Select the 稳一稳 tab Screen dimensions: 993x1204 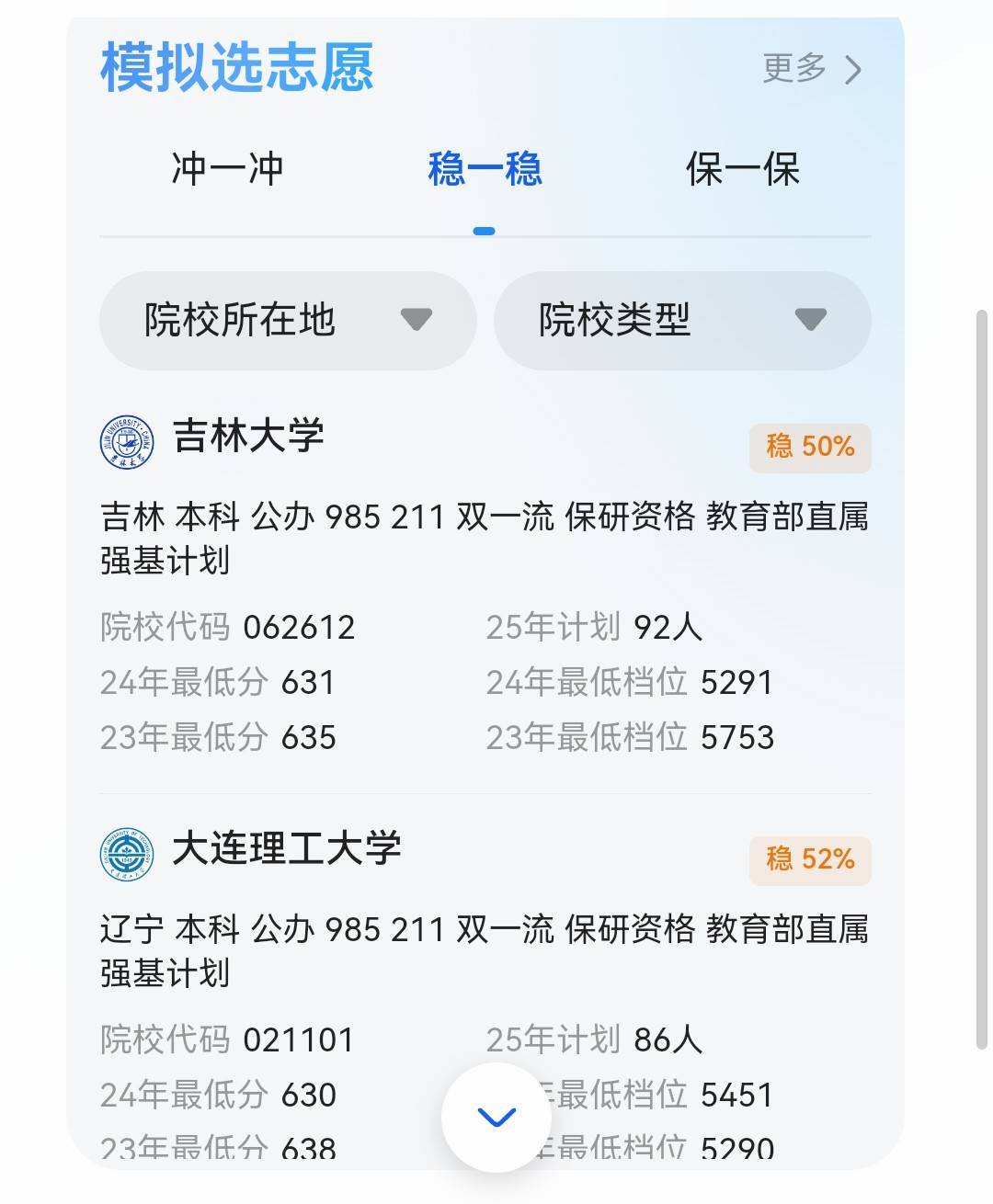pyautogui.click(x=485, y=169)
